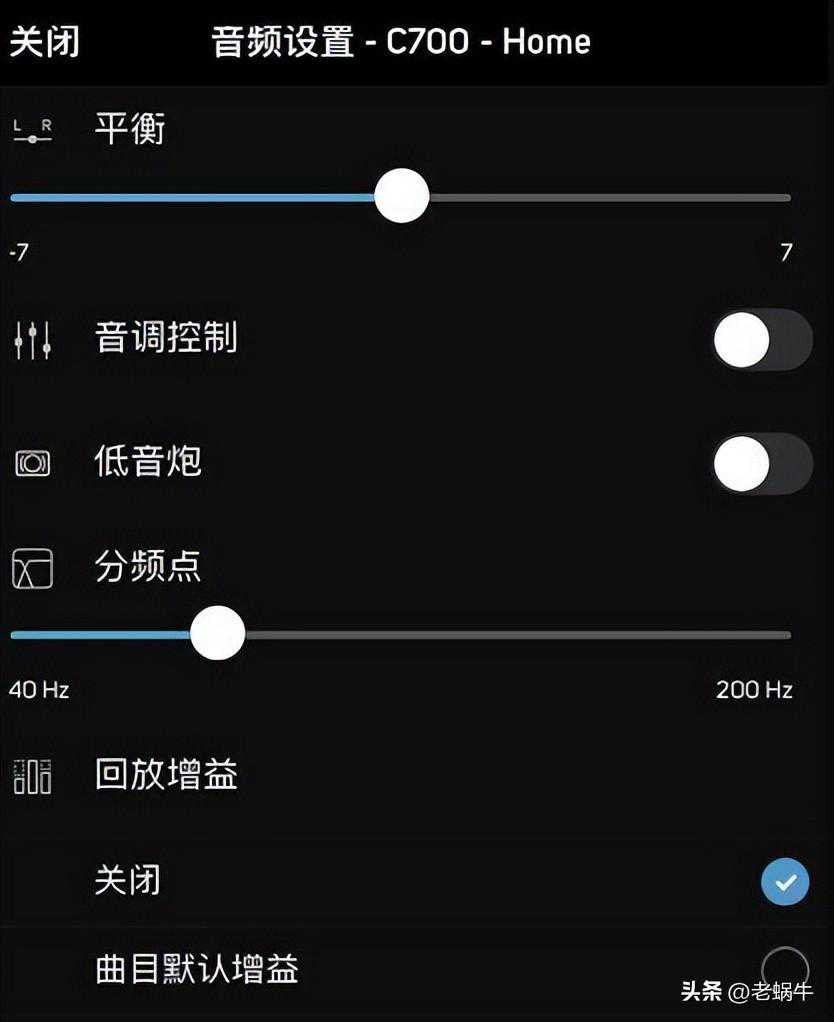Toggle the 音调控制 switch
Viewport: 834px width, 1022px height.
(762, 340)
